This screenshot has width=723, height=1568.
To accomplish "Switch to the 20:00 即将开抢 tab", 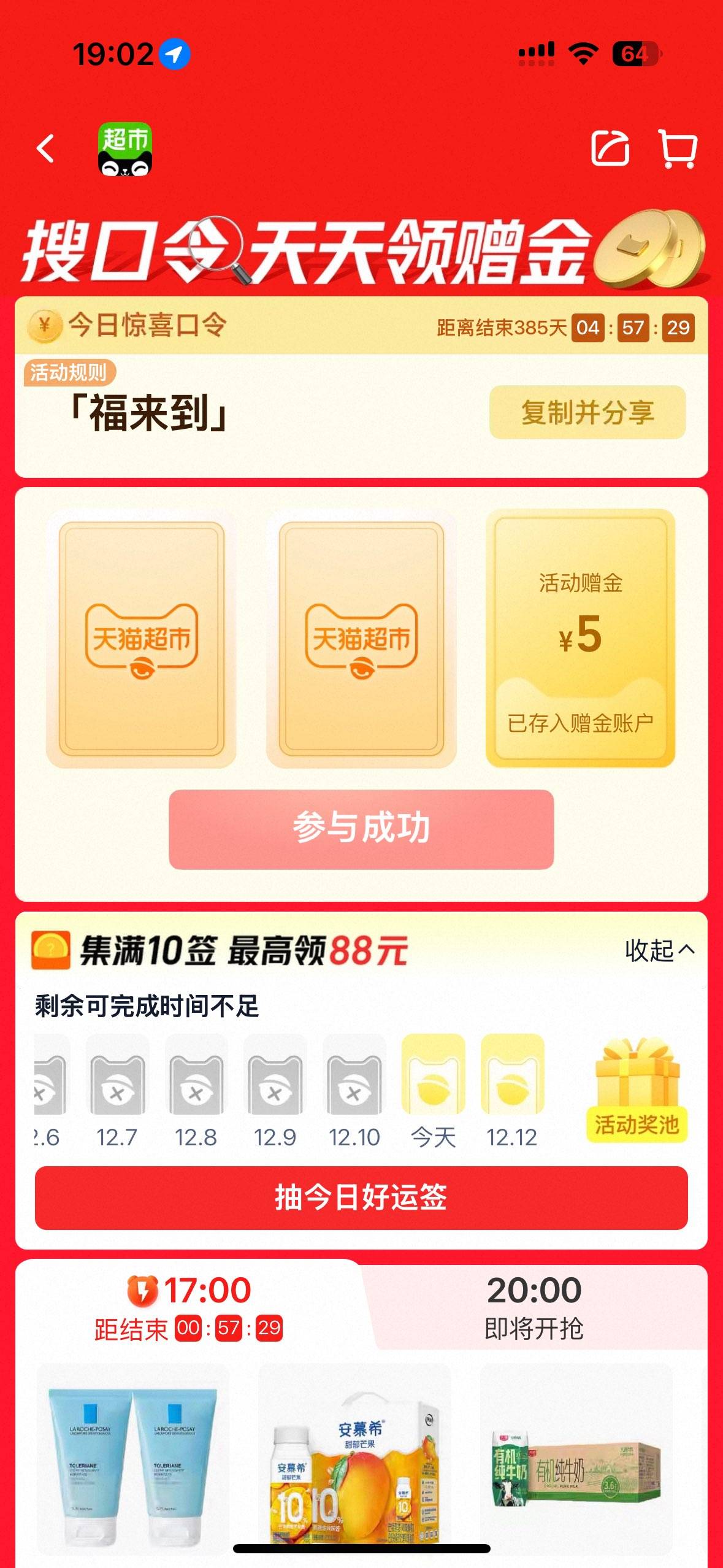I will coord(534,1307).
